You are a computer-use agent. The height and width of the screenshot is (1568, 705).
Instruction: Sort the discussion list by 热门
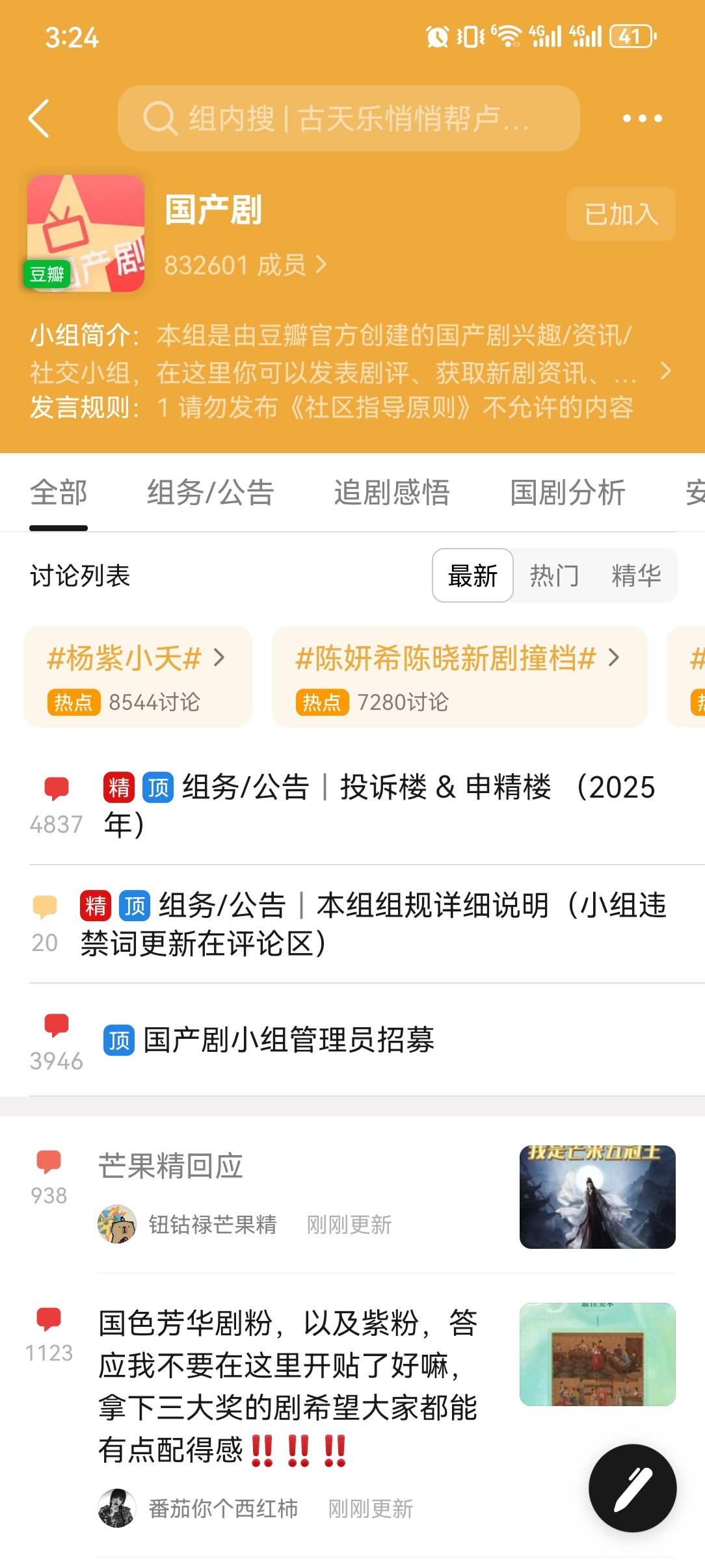coord(554,575)
